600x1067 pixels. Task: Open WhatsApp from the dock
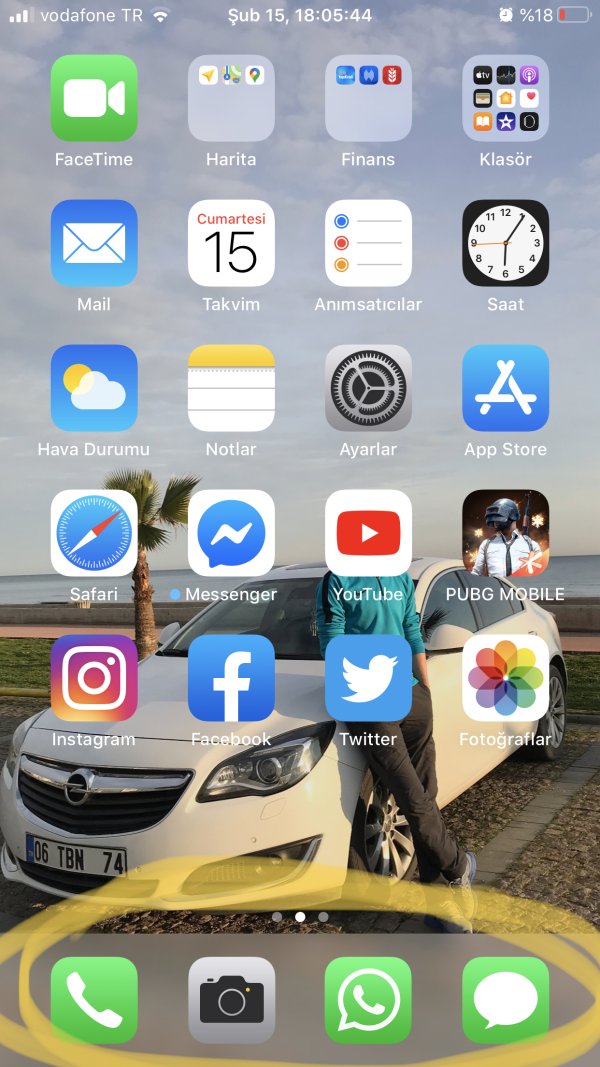click(x=368, y=1000)
